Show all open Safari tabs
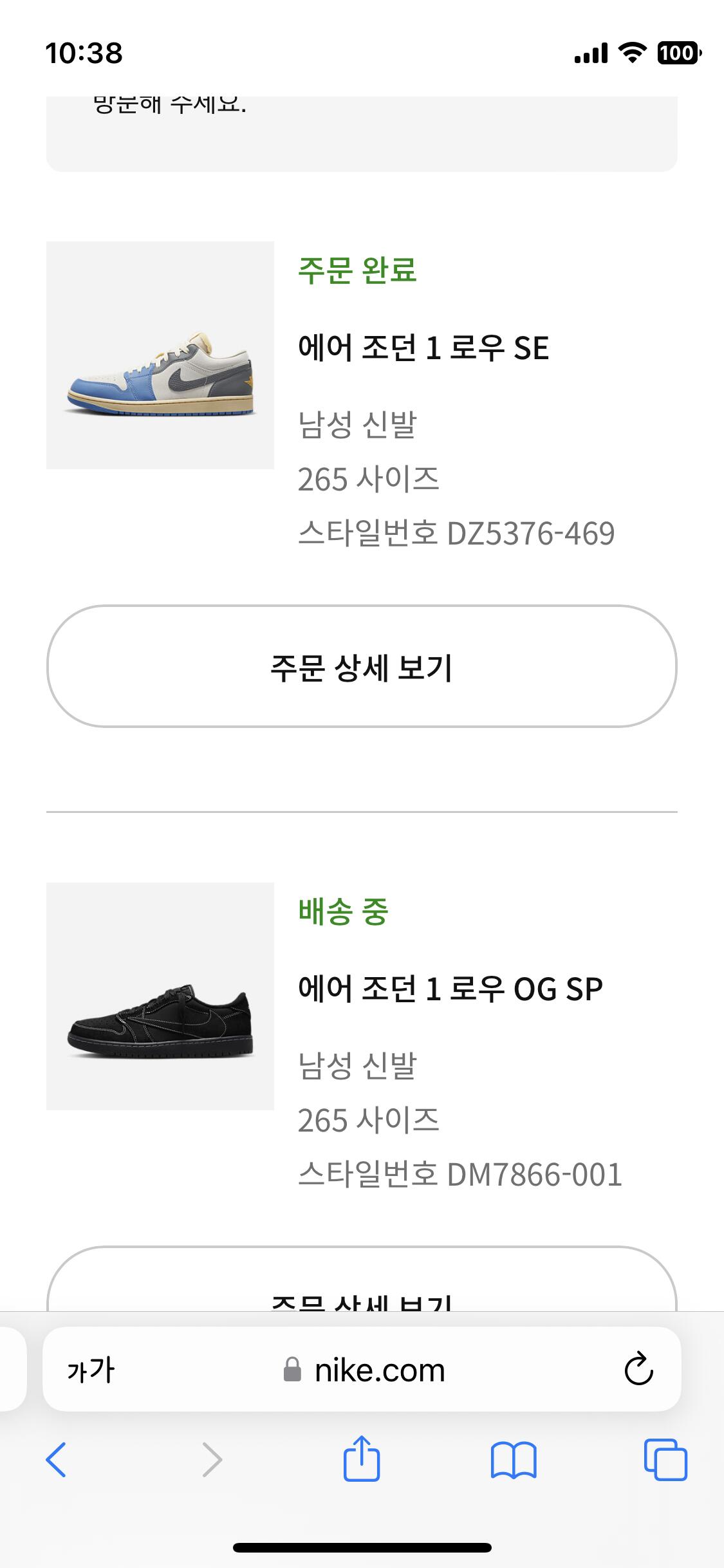The height and width of the screenshot is (1568, 724). point(665,1460)
